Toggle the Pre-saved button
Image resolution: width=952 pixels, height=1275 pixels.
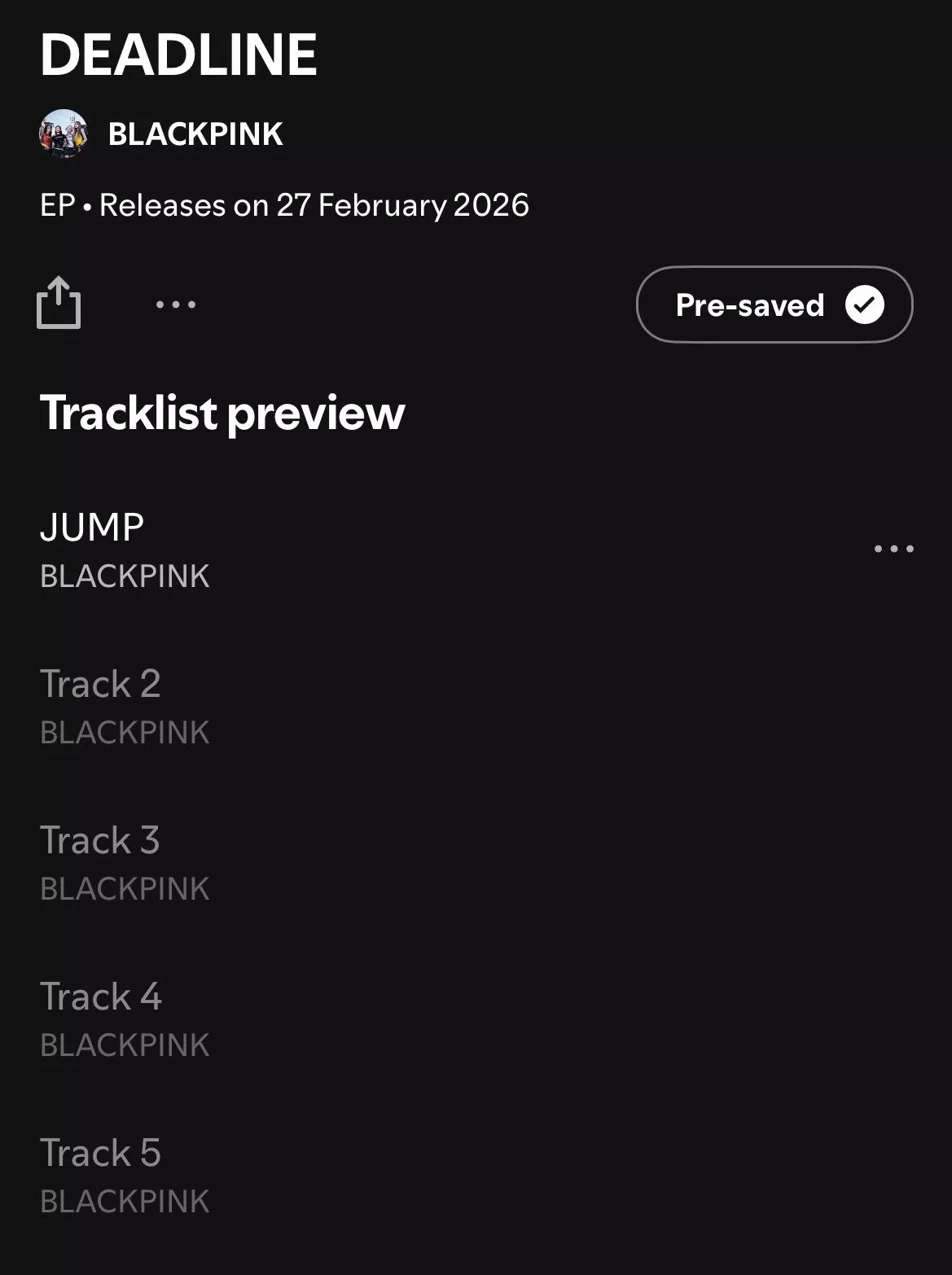774,305
